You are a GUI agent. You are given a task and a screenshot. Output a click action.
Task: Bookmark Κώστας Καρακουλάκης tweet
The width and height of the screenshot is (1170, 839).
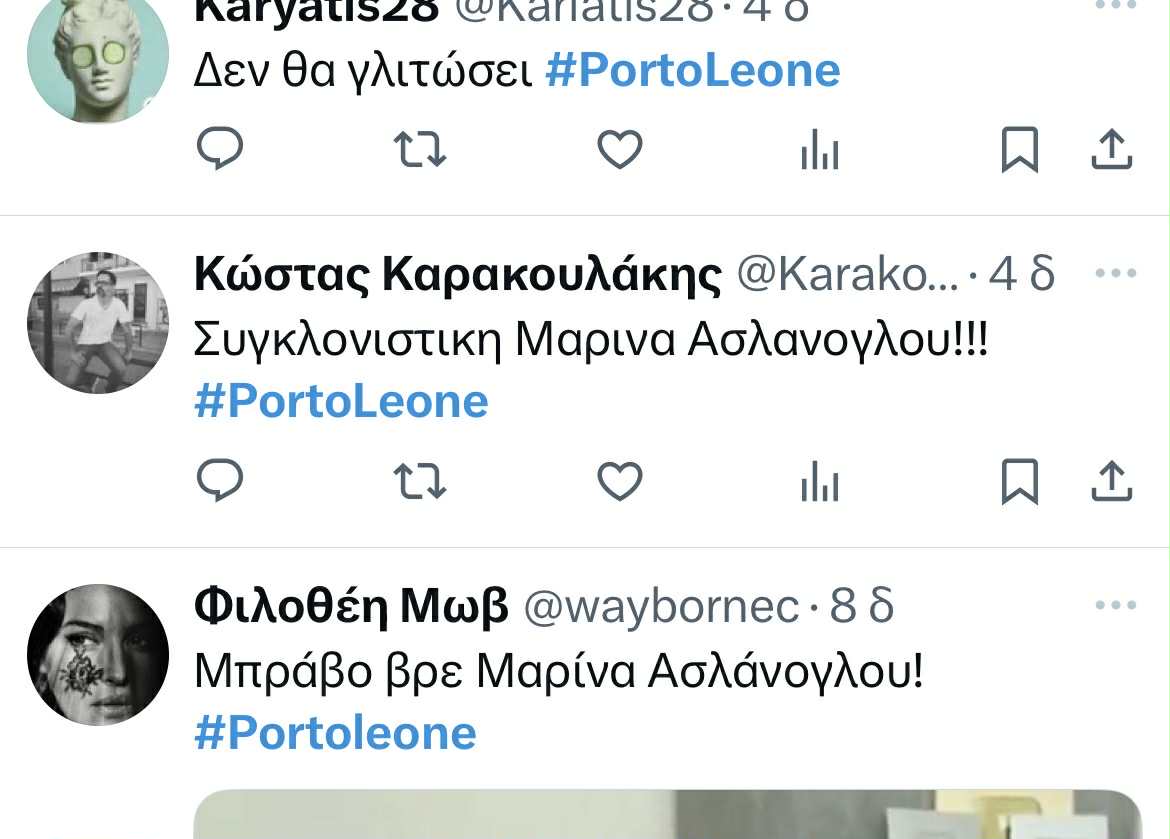pos(1019,482)
